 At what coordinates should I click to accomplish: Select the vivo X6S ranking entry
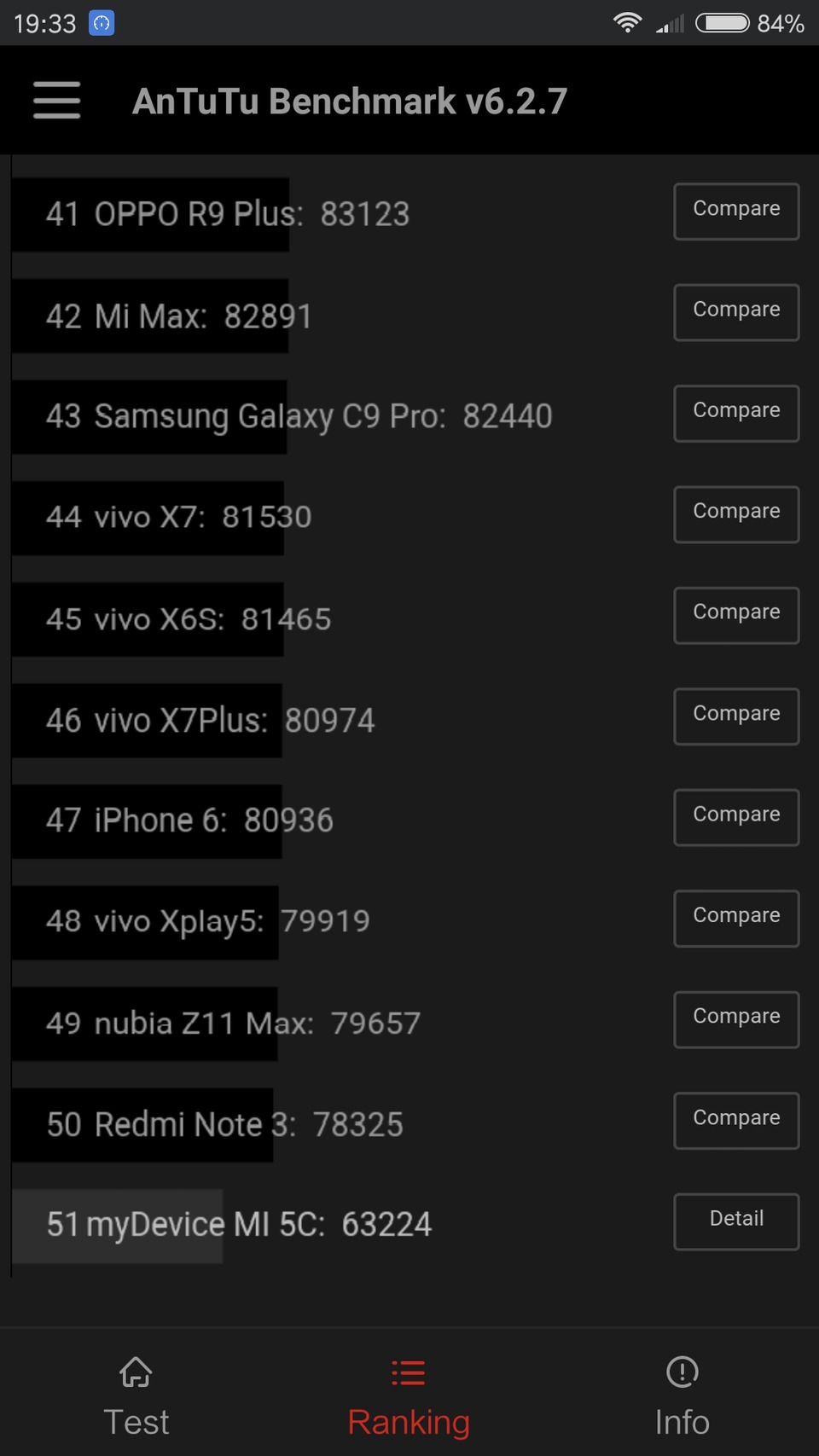[188, 619]
